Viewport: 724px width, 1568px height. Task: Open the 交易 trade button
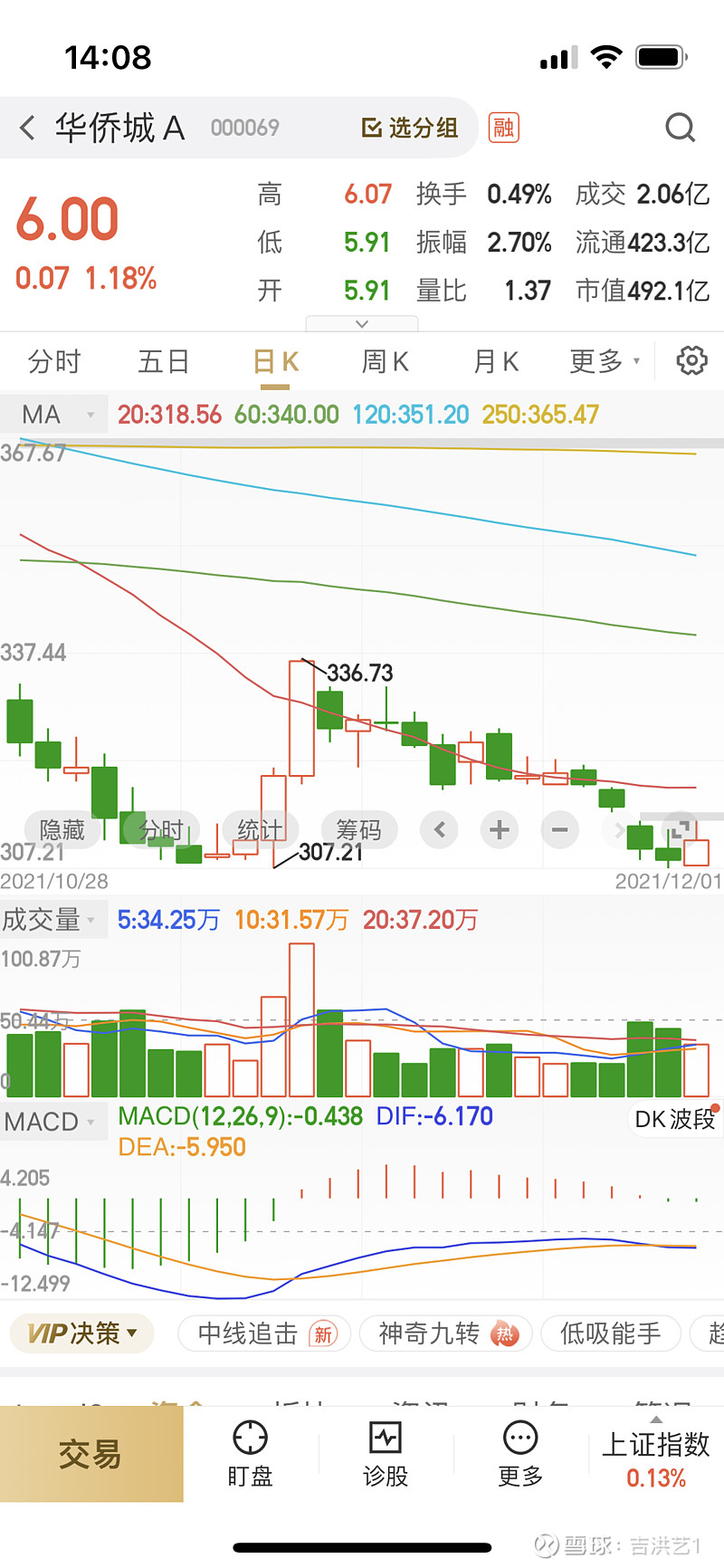click(x=90, y=1454)
